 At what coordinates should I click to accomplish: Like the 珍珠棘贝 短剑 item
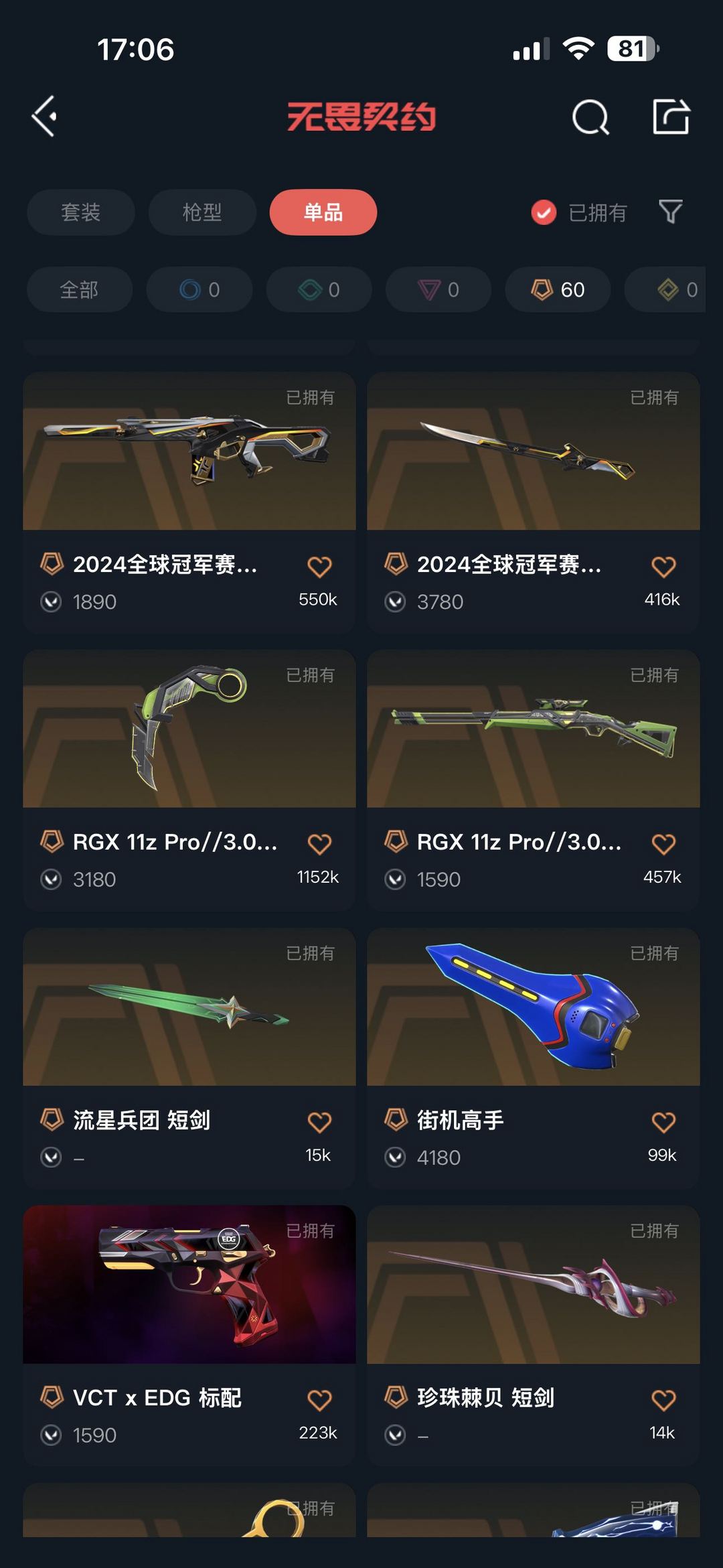coord(663,1400)
